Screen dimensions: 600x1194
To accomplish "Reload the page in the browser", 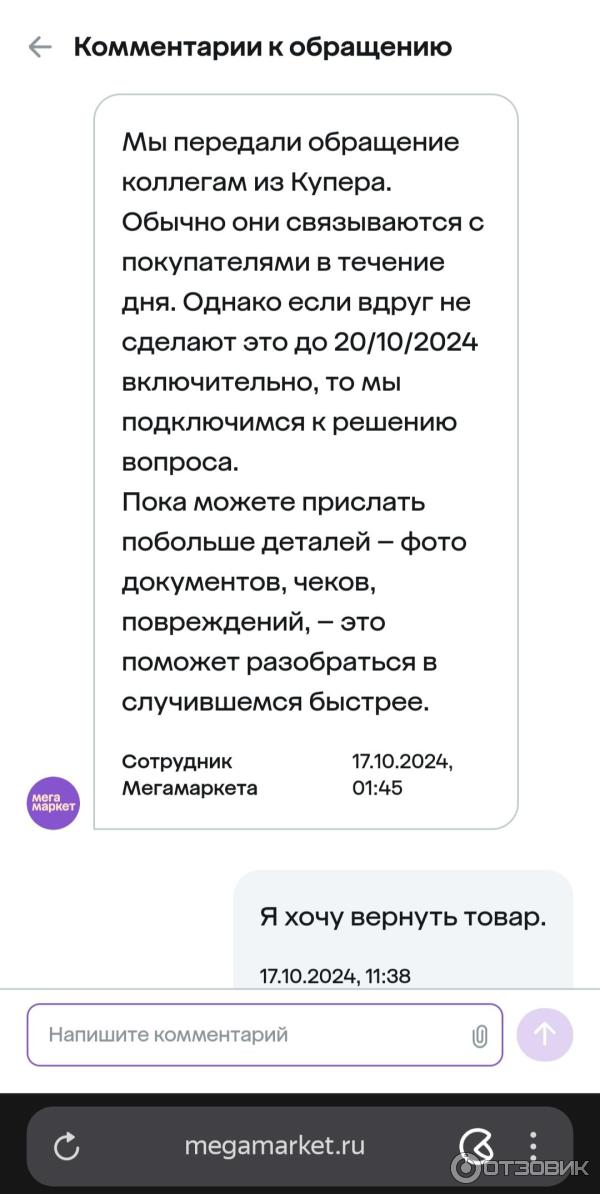I will (67, 1147).
